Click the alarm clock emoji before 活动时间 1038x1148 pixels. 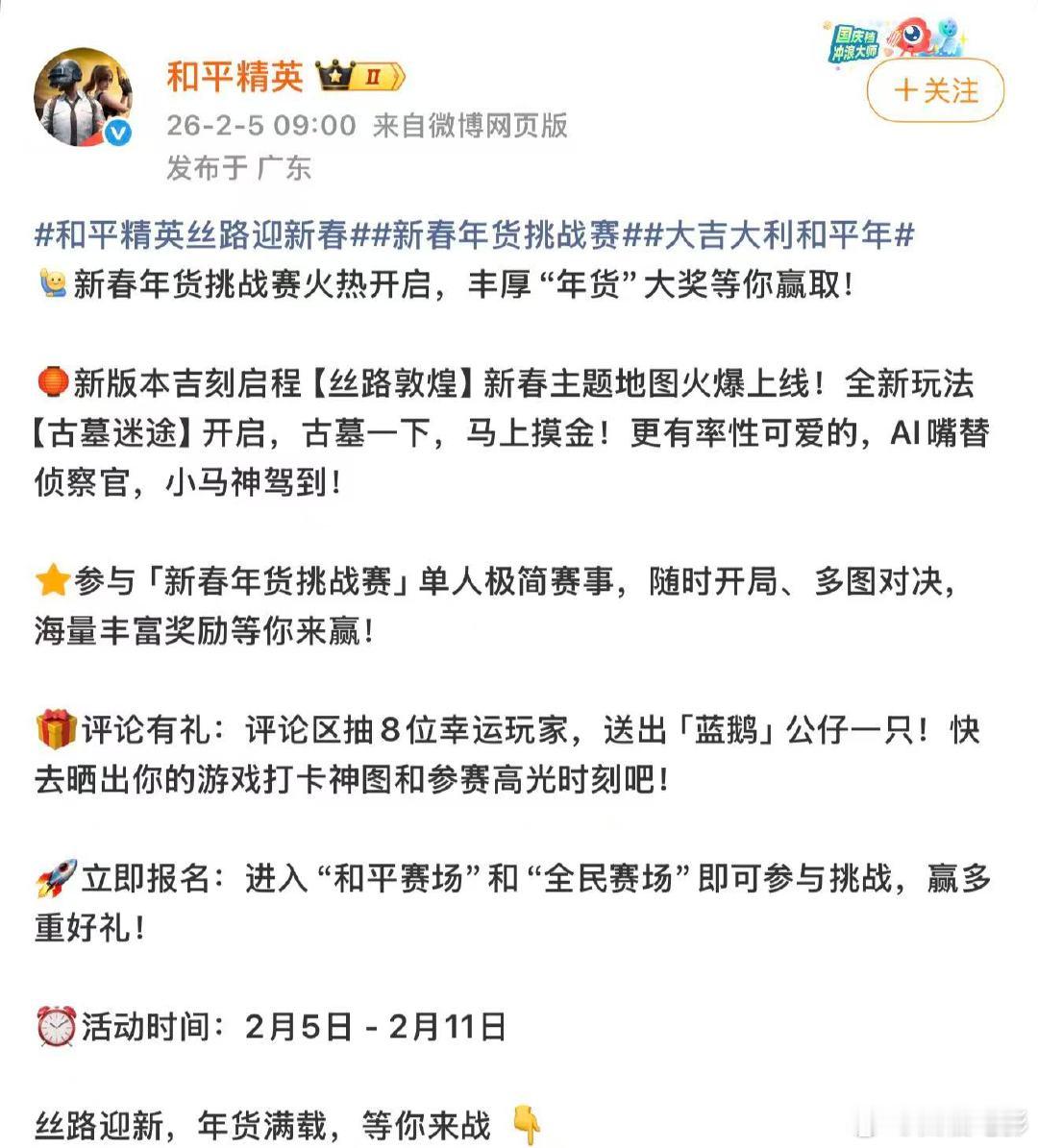pos(58,1024)
